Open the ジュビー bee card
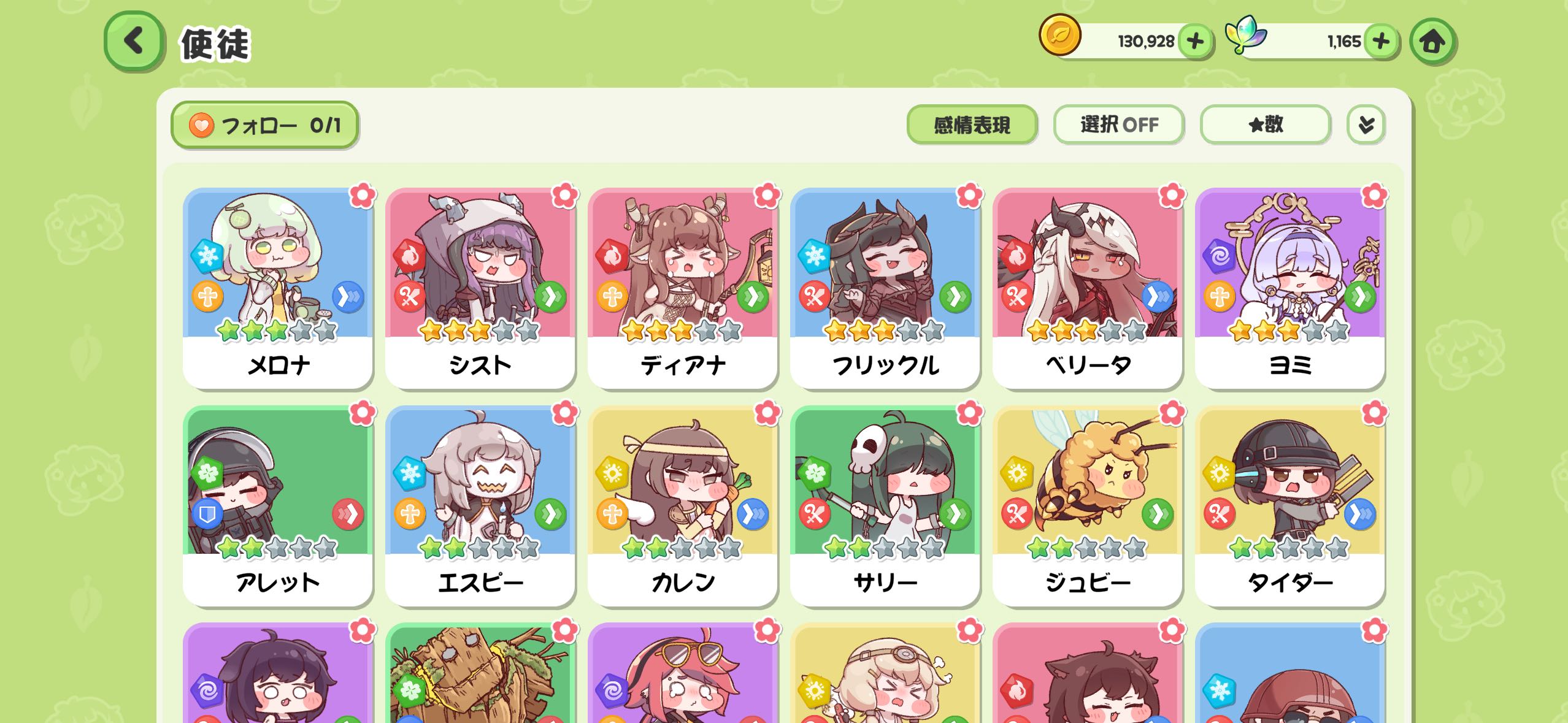1568x723 pixels. pyautogui.click(x=1088, y=506)
